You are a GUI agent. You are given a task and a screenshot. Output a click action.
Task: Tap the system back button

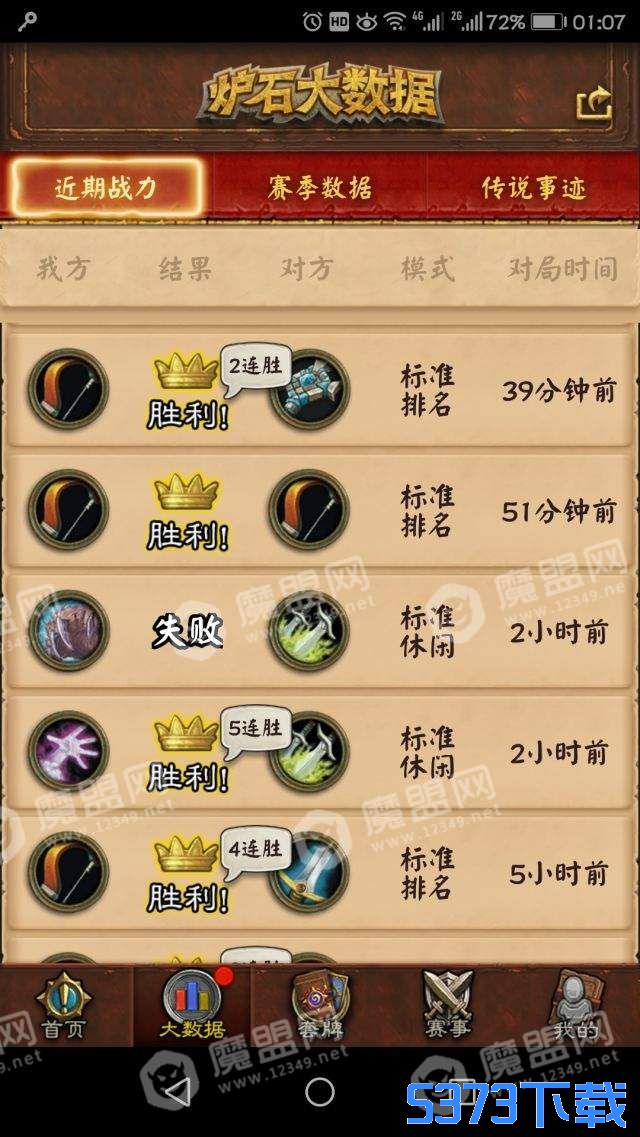[177, 1091]
